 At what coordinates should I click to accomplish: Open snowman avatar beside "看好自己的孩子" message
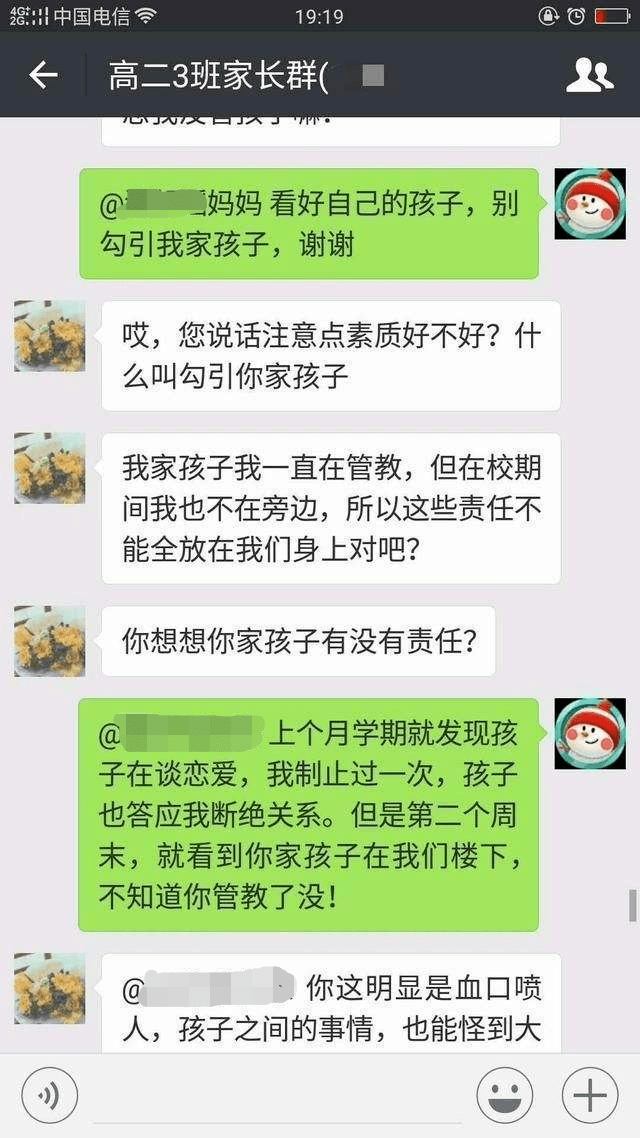(x=590, y=203)
